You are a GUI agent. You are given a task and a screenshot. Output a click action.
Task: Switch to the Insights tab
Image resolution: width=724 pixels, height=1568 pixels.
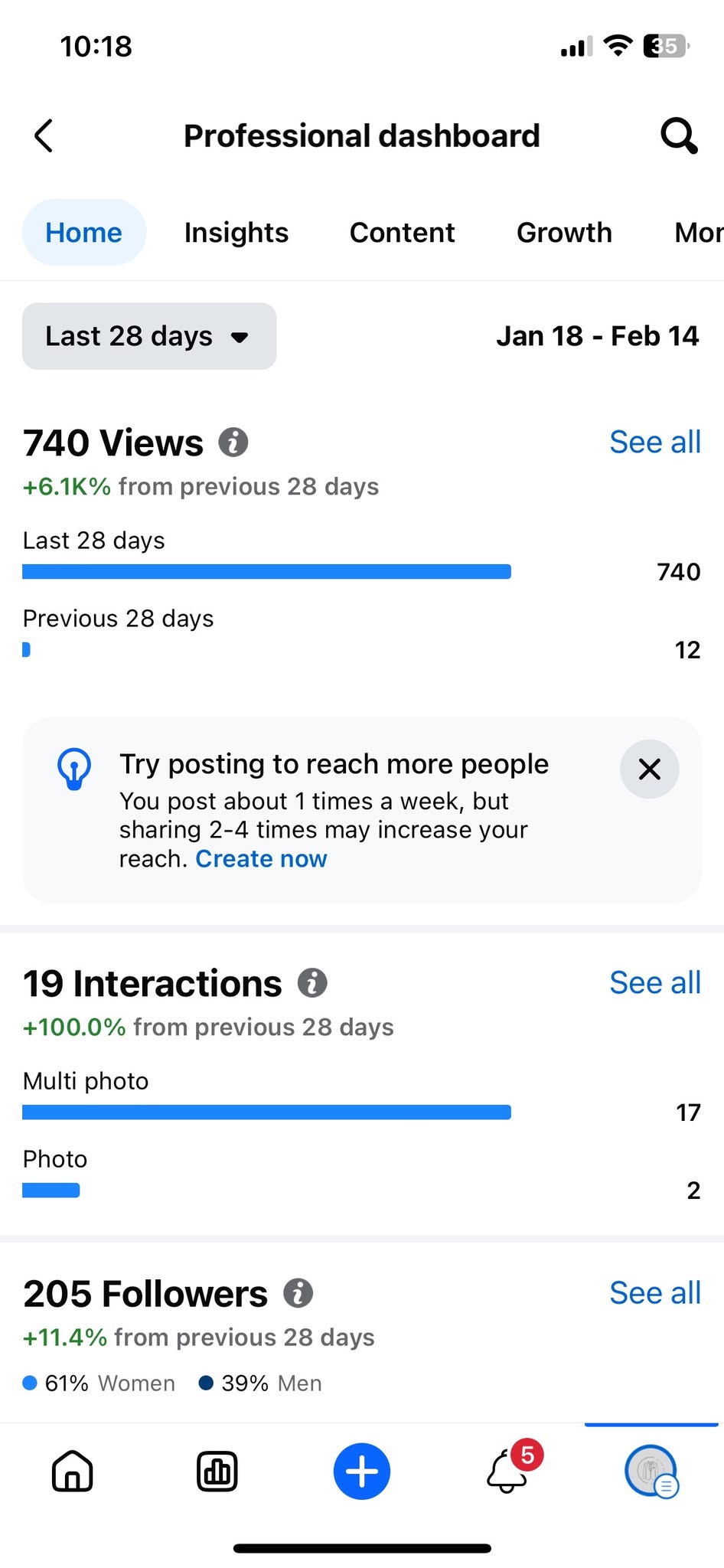tap(236, 233)
